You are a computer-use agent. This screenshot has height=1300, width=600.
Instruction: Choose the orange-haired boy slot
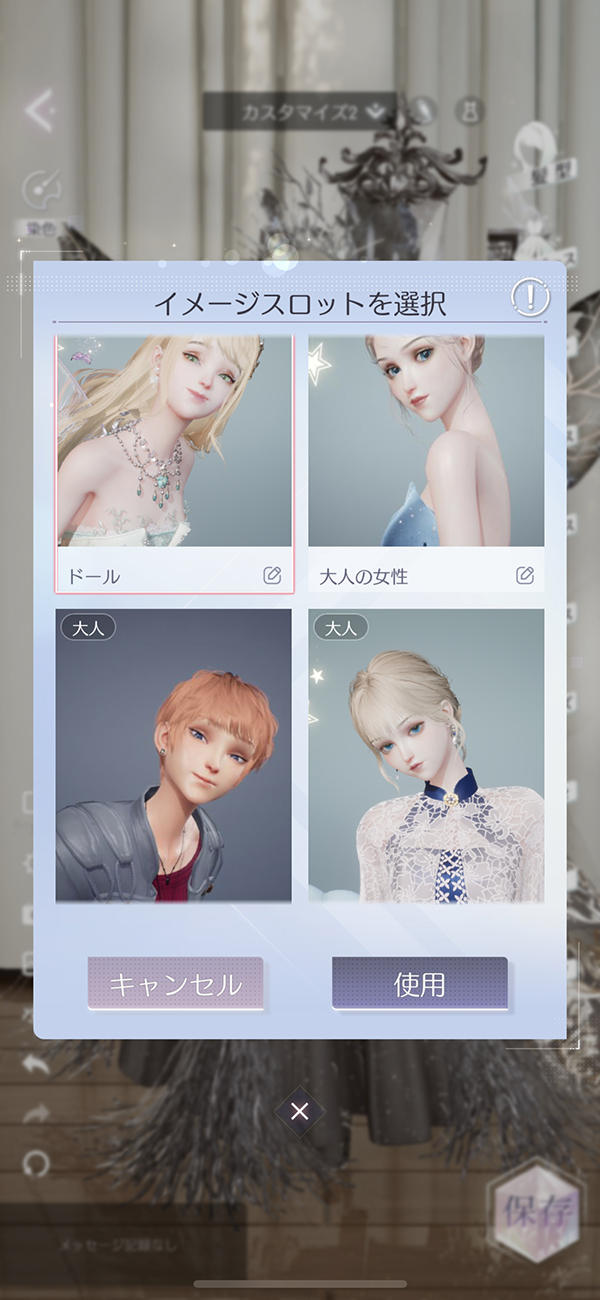pos(174,756)
